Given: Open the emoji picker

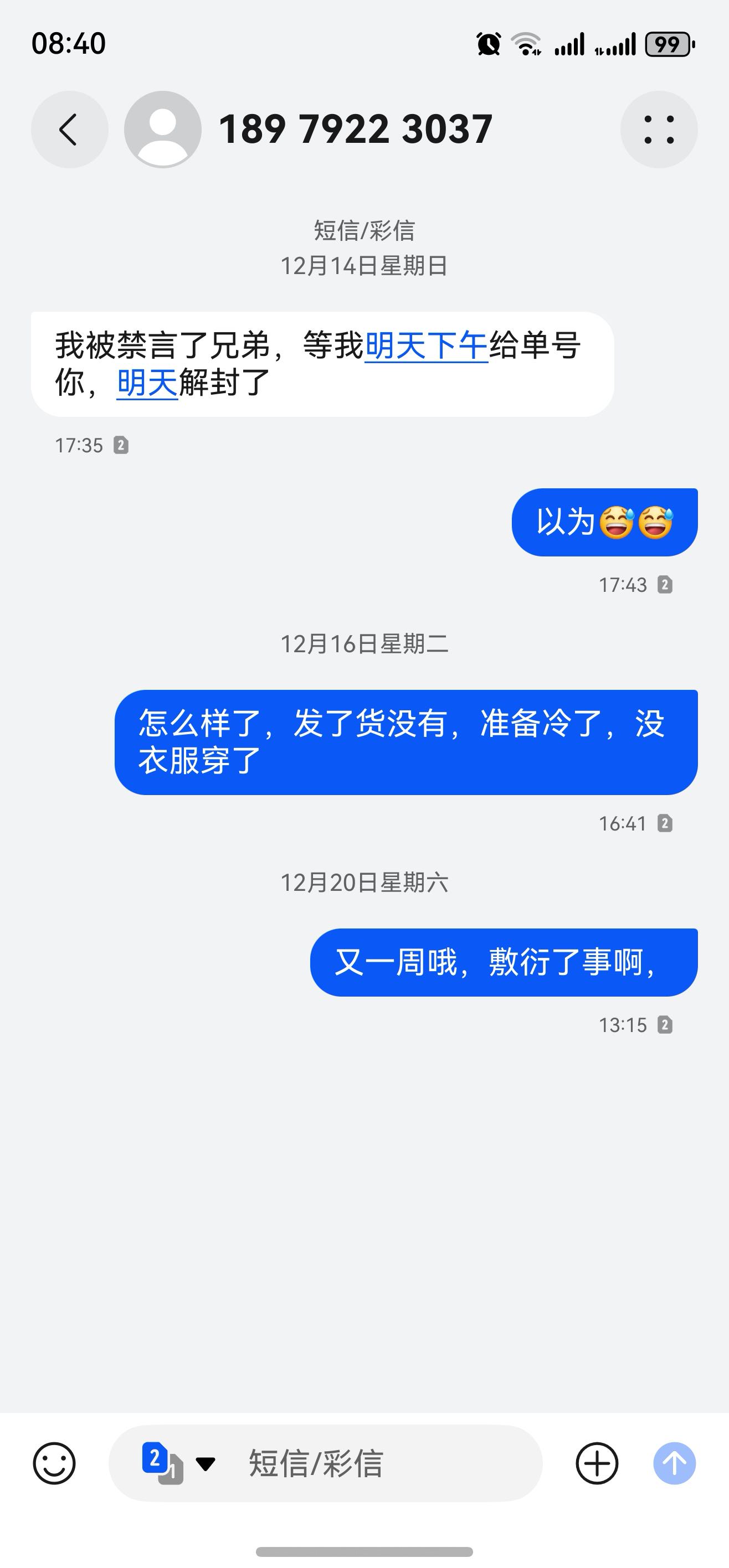Looking at the screenshot, I should [x=54, y=1463].
